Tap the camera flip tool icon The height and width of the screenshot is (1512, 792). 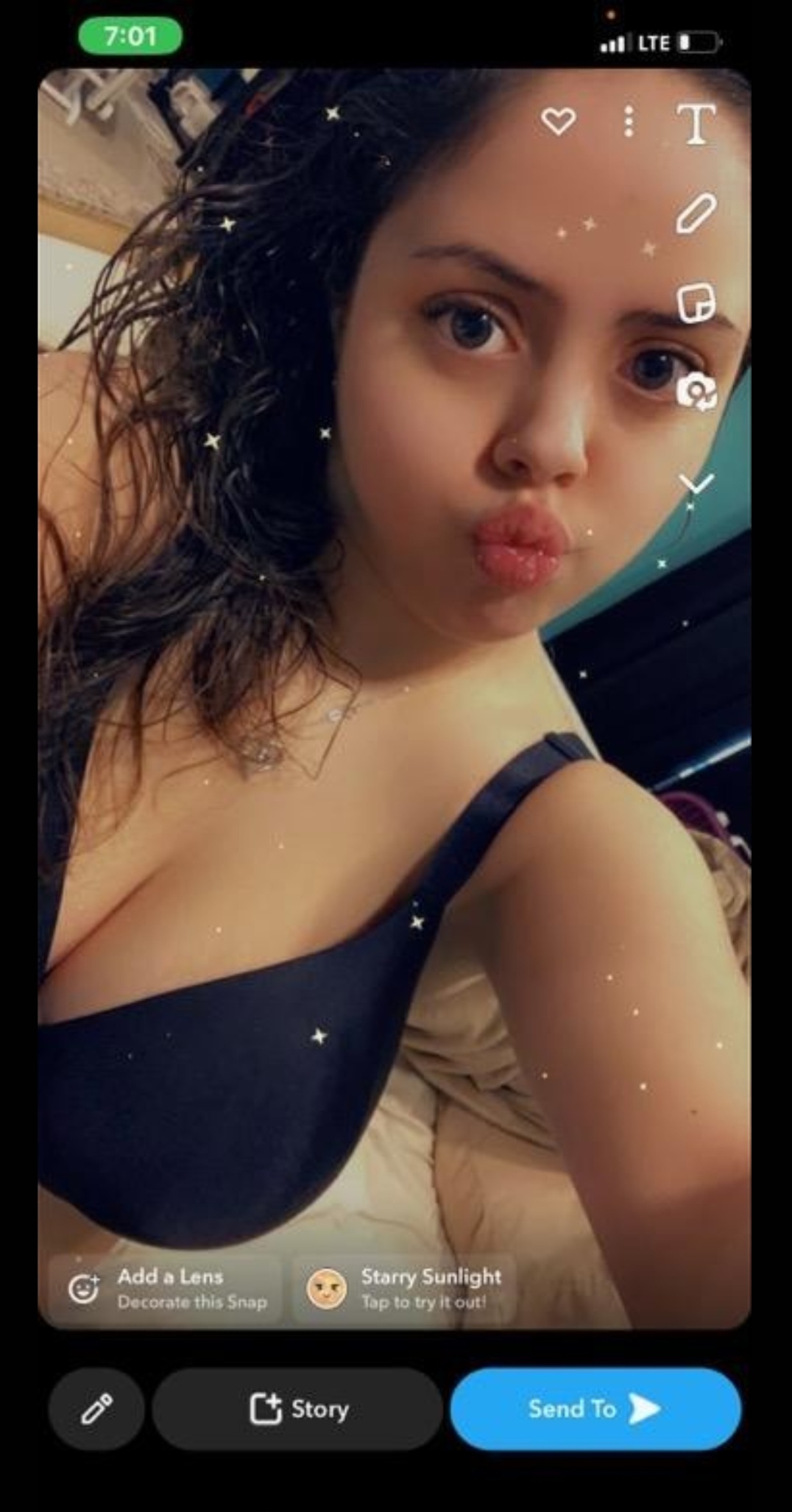[696, 391]
